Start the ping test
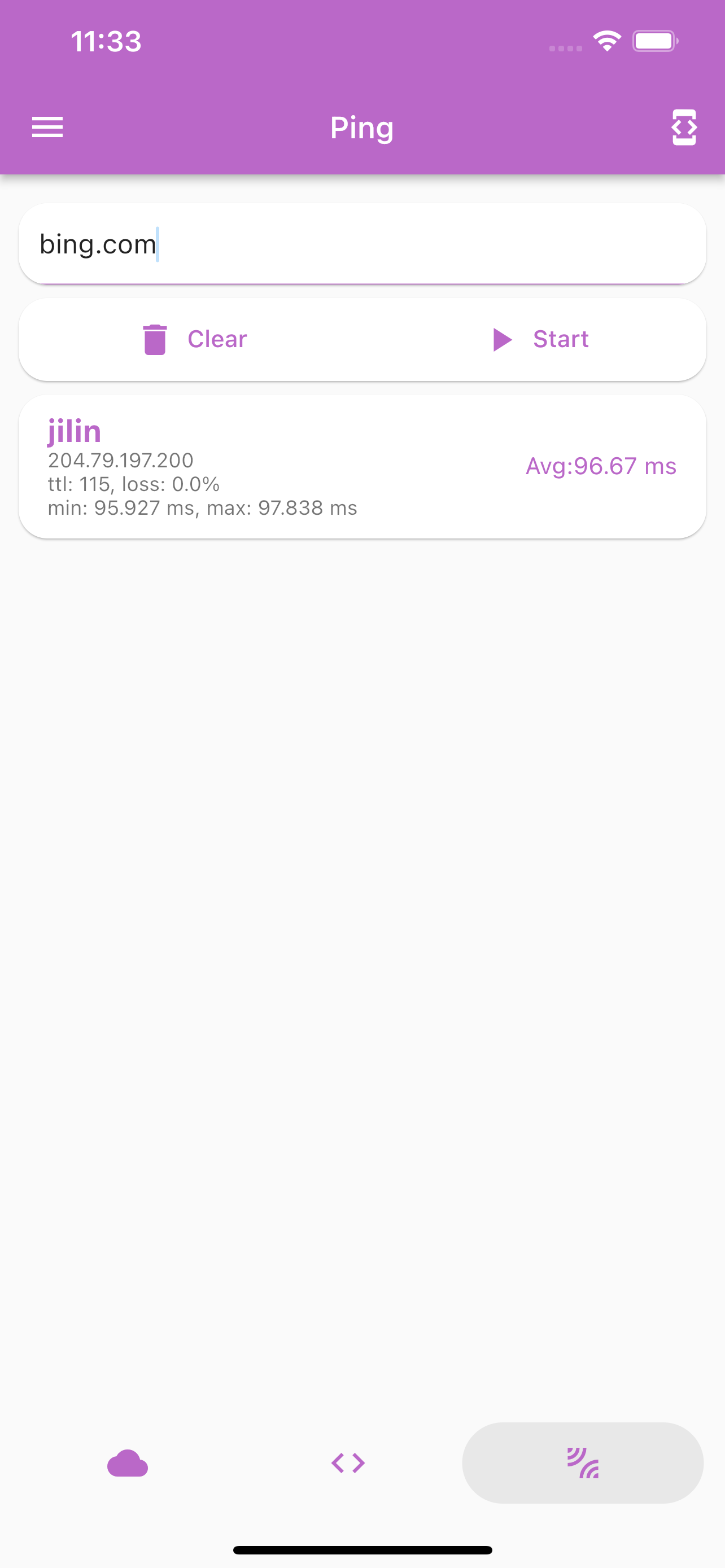 click(x=540, y=339)
